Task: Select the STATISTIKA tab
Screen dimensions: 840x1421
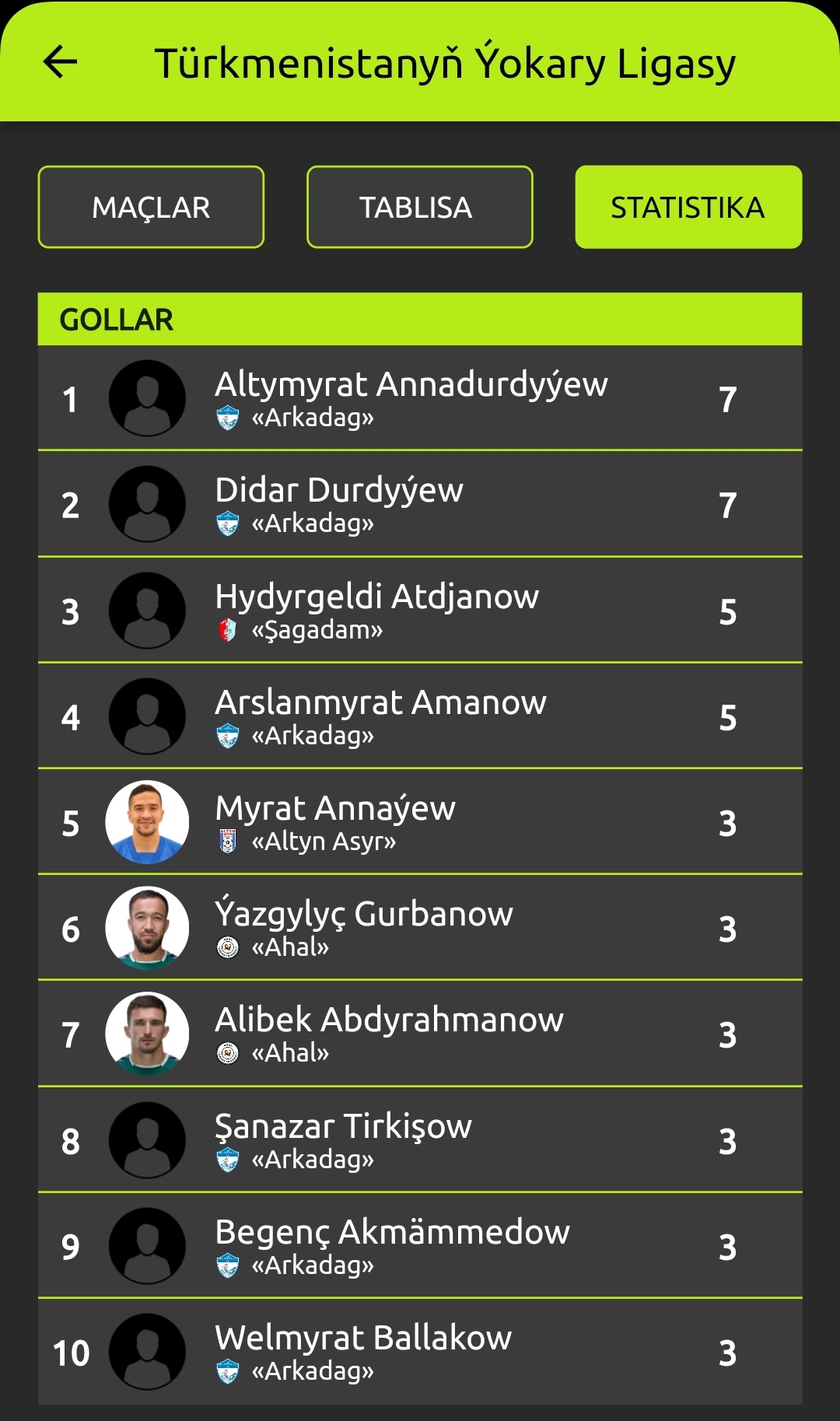Action: [x=688, y=208]
